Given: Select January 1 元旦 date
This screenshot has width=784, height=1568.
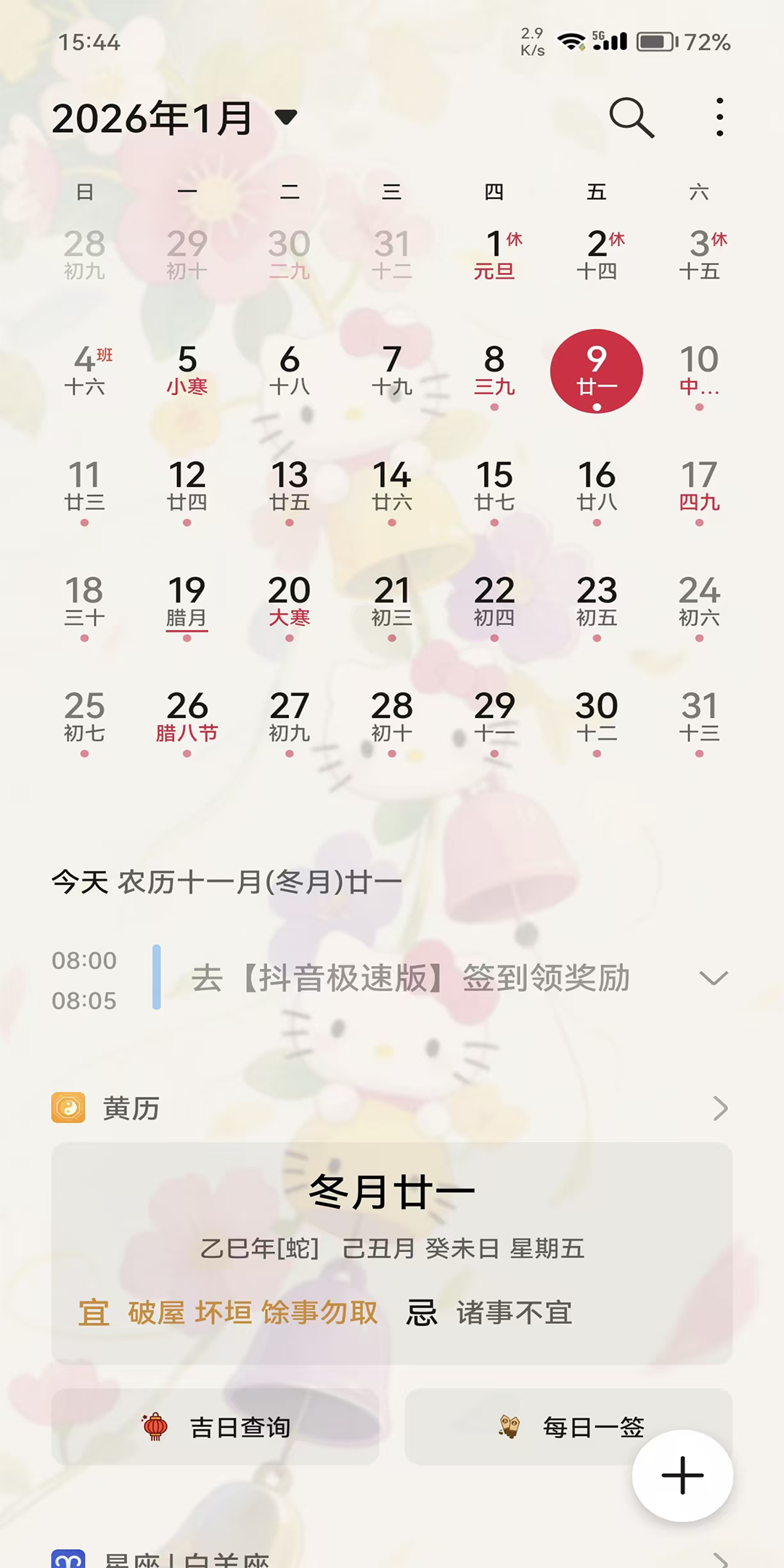Looking at the screenshot, I should 495,256.
